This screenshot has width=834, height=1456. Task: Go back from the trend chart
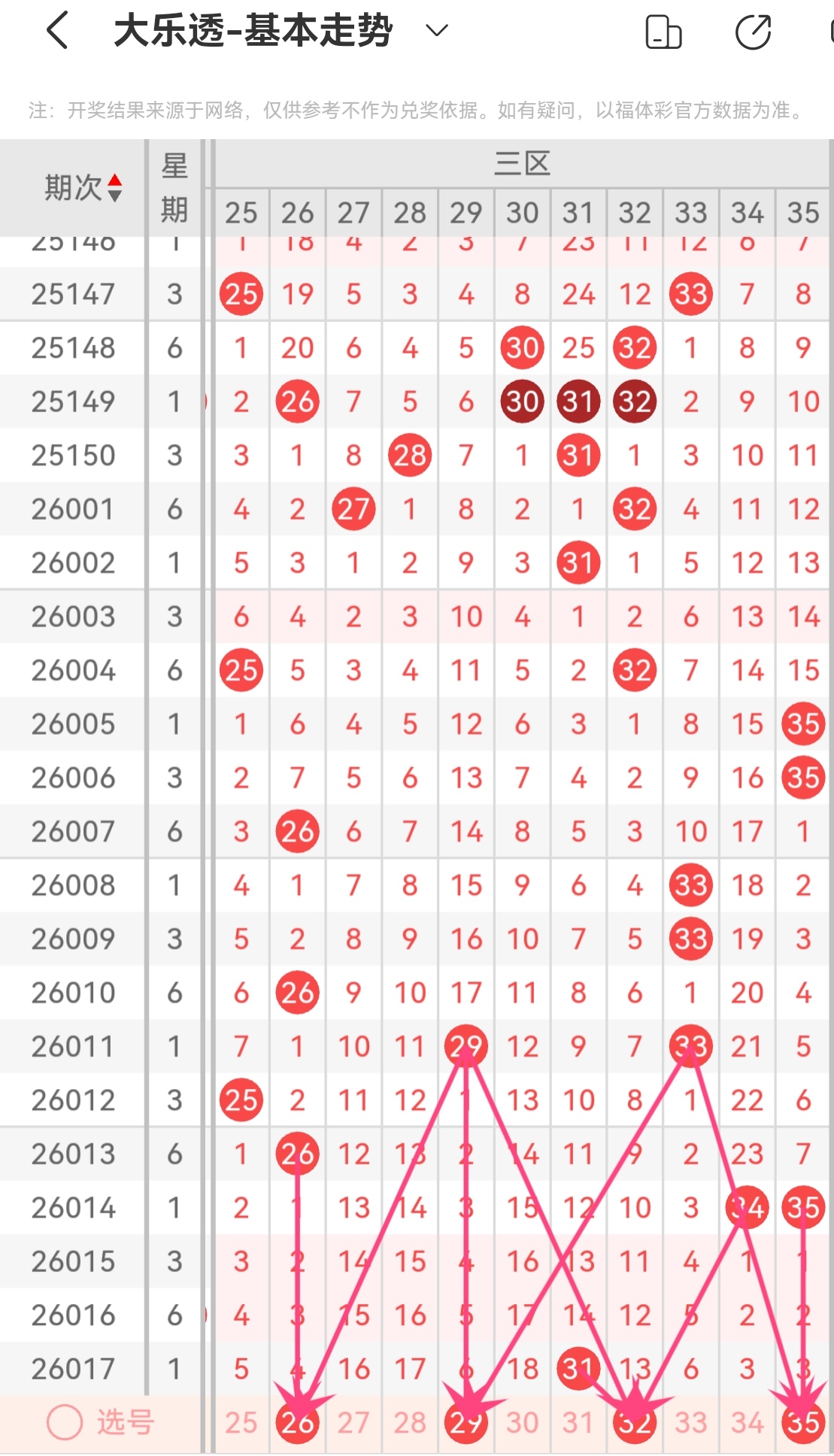point(58,32)
